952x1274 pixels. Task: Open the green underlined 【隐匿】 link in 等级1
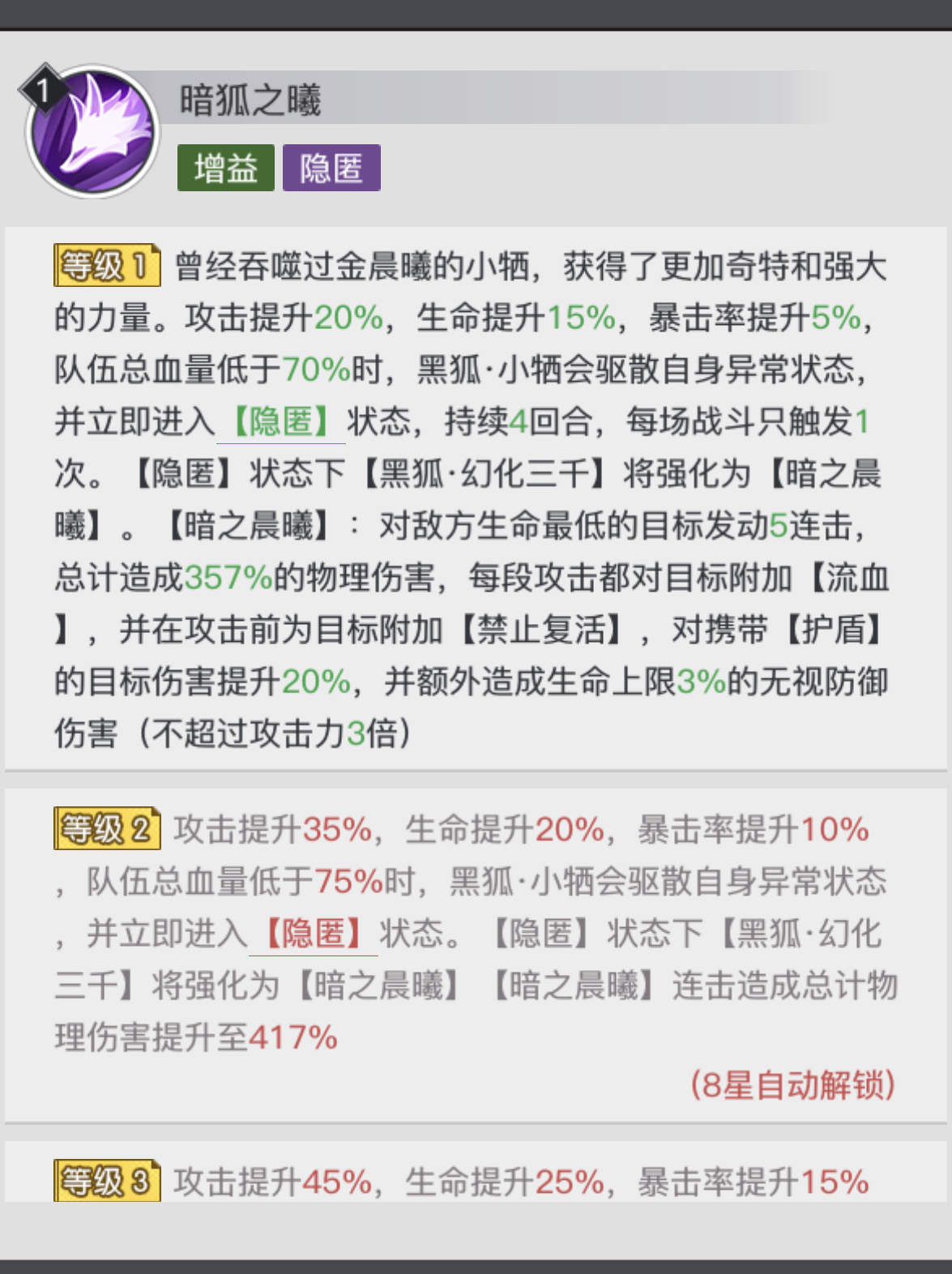[281, 422]
